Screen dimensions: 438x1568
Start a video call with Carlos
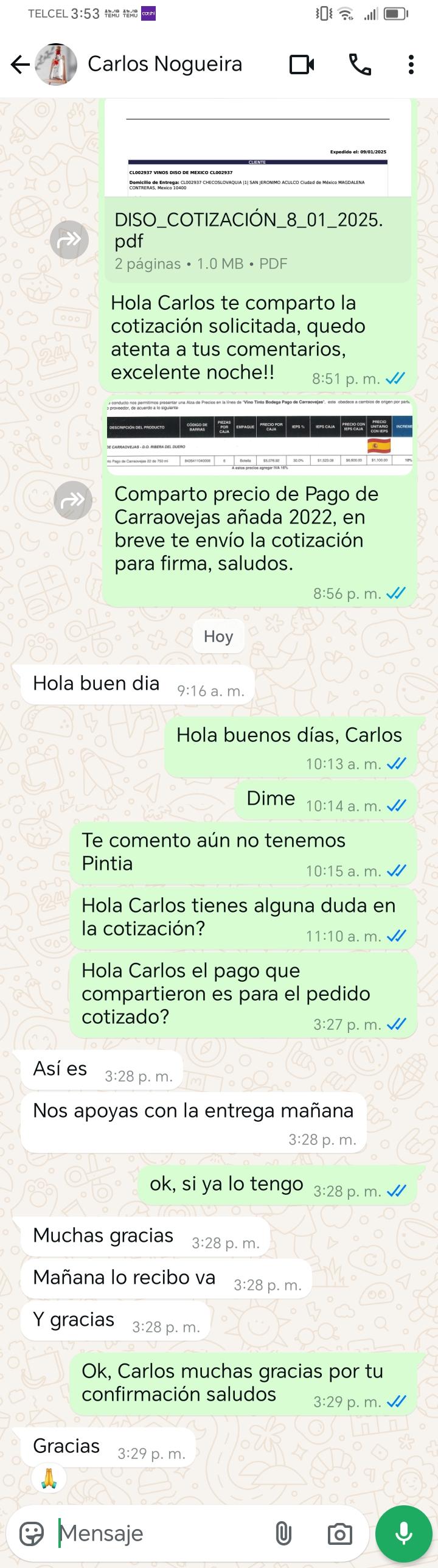point(302,65)
